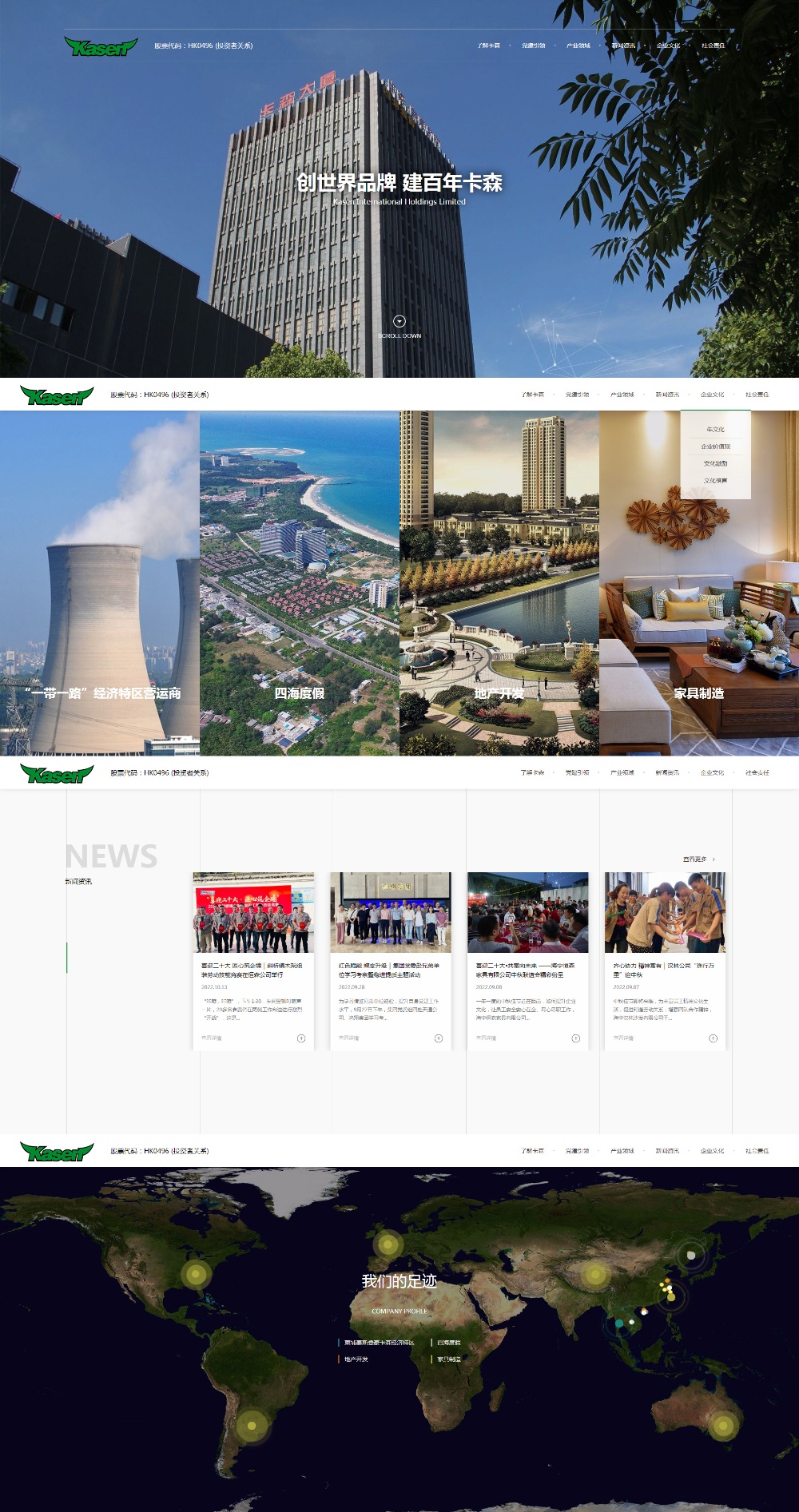The width and height of the screenshot is (799, 1512).
Task: Select 牛文化 from the dropdown menu
Action: coord(715,430)
